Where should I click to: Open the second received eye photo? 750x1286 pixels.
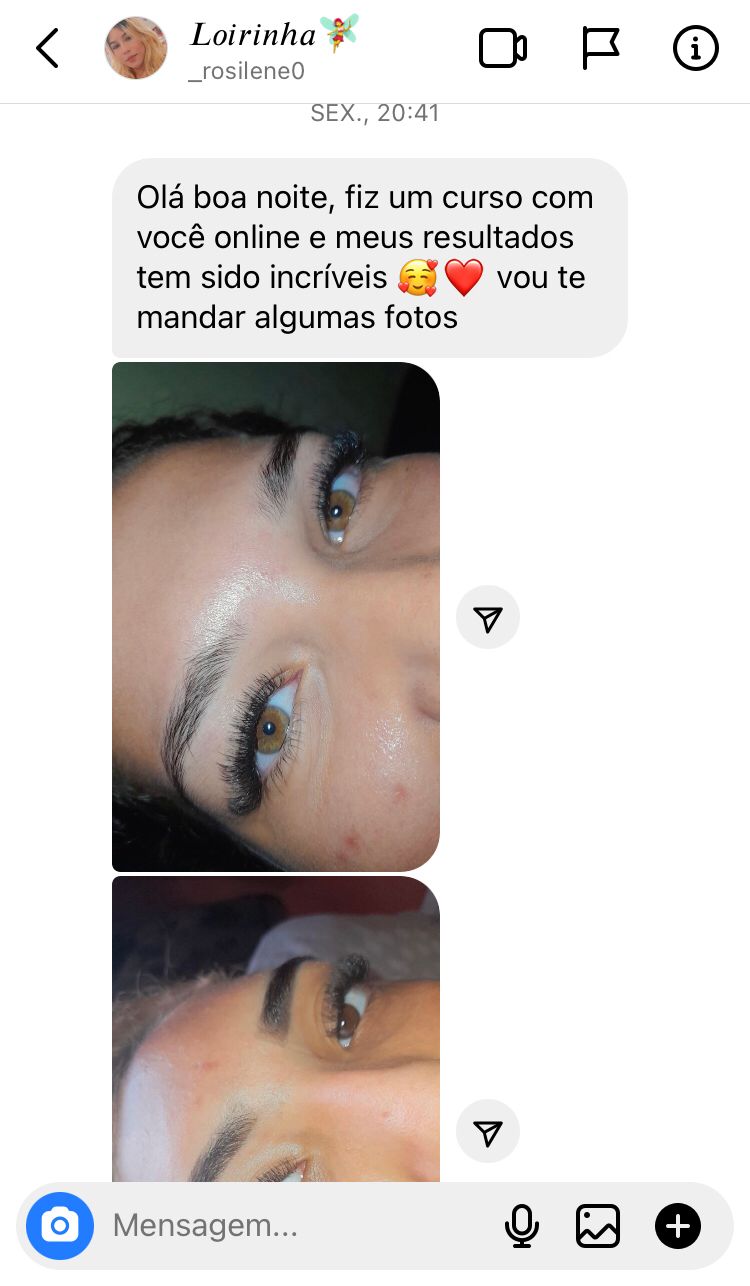(276, 1030)
